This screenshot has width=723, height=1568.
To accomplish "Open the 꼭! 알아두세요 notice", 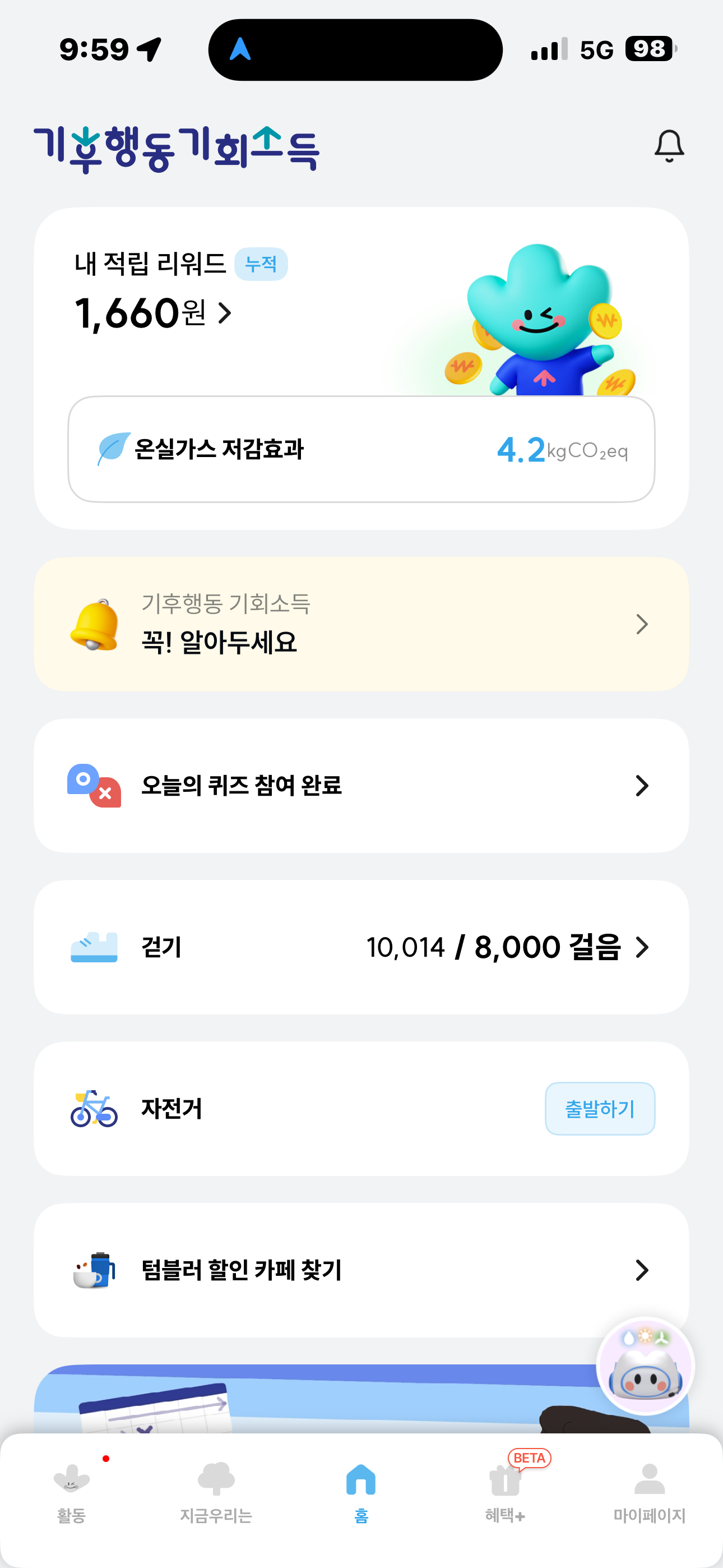I will pos(361,624).
